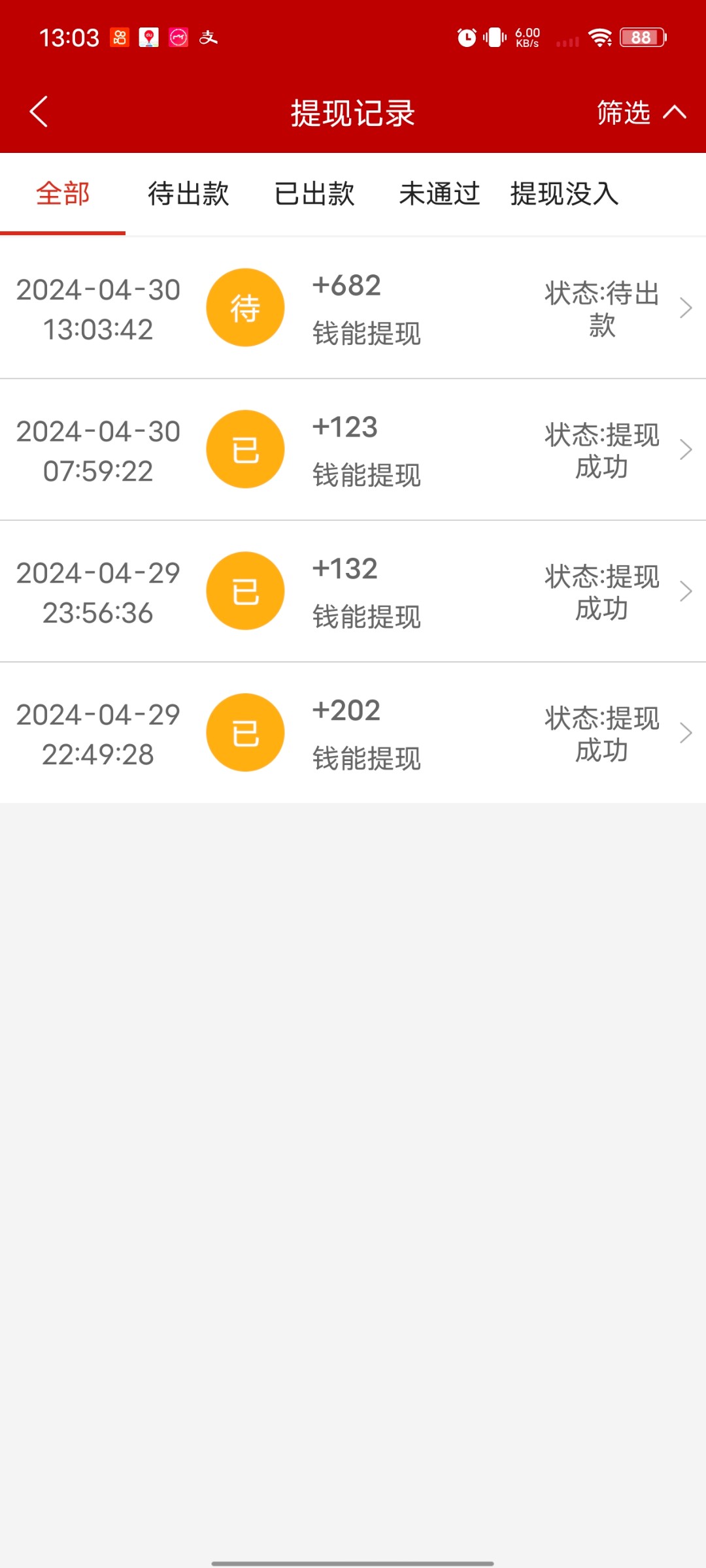Image resolution: width=706 pixels, height=1568 pixels.
Task: Show the 未通过 records tab
Action: 439,194
